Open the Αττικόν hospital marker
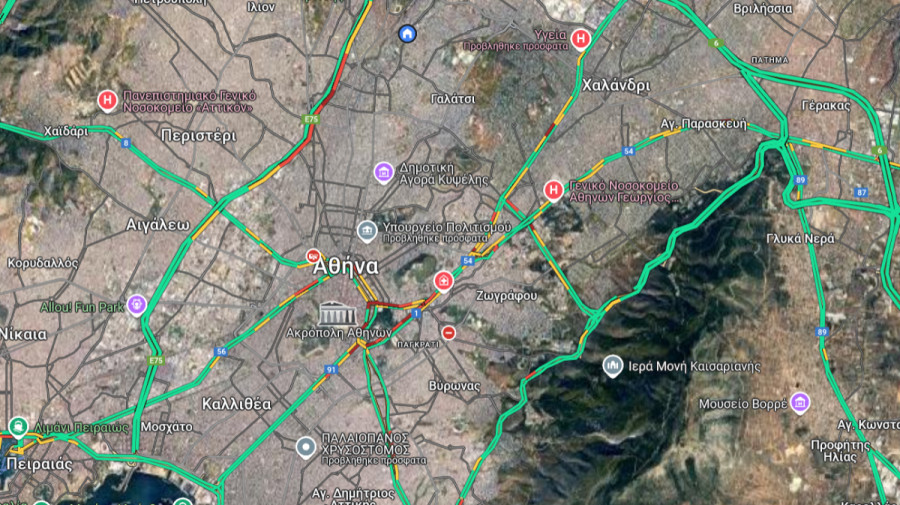The image size is (900, 505). click(107, 99)
